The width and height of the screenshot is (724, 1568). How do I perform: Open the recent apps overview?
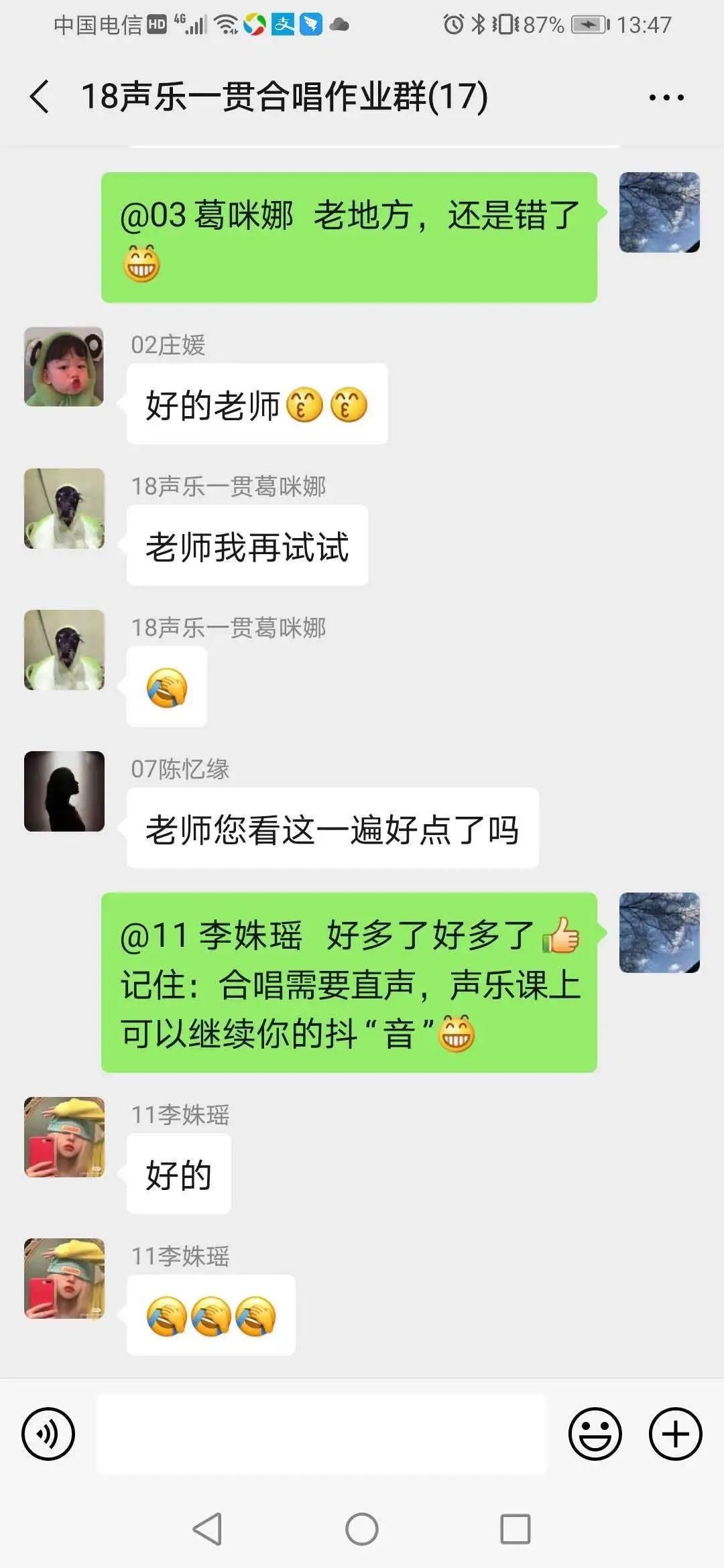pos(515,1529)
